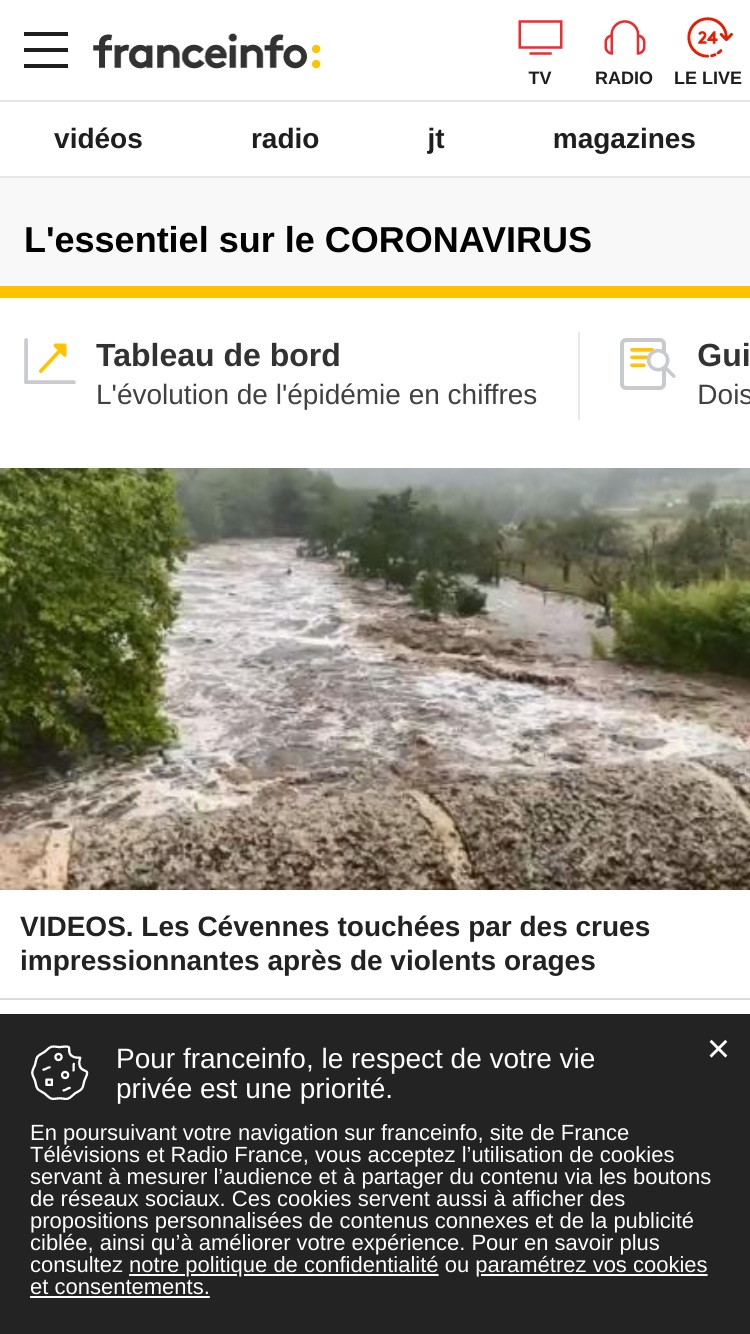
Task: Dismiss the cookie privacy banner
Action: (x=718, y=1049)
